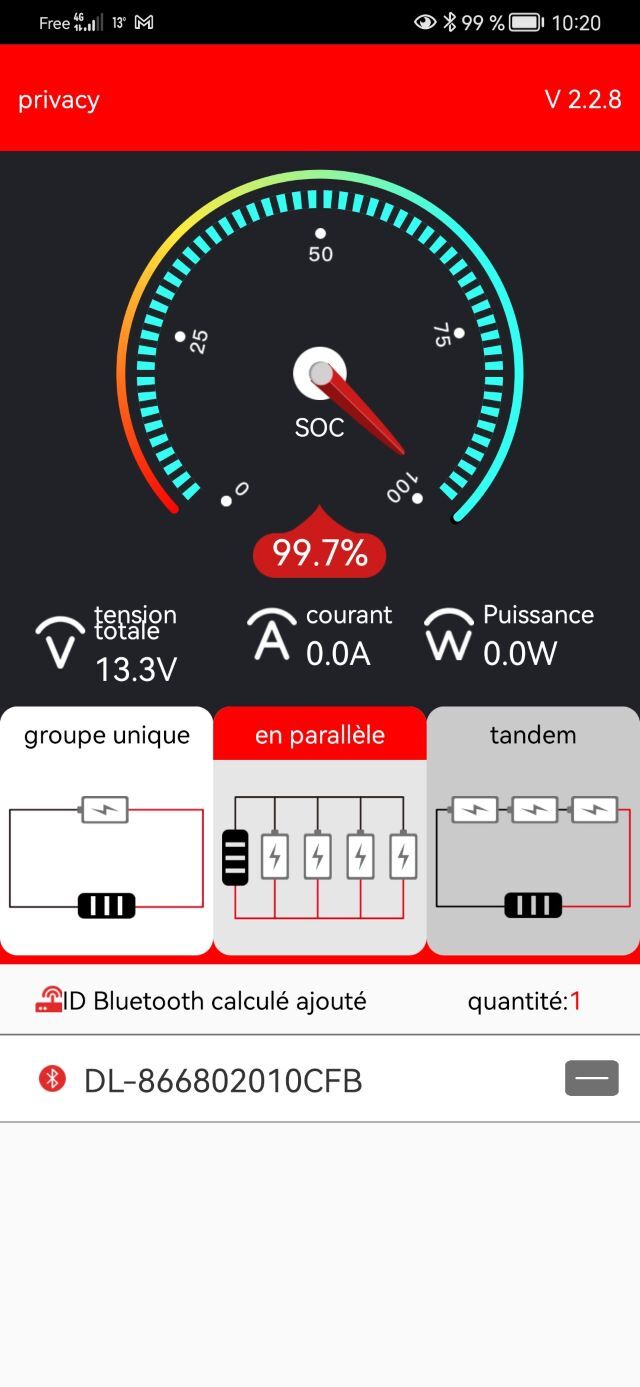
Task: Open Bluetooth device DL-866802010CFB
Action: [x=223, y=1080]
